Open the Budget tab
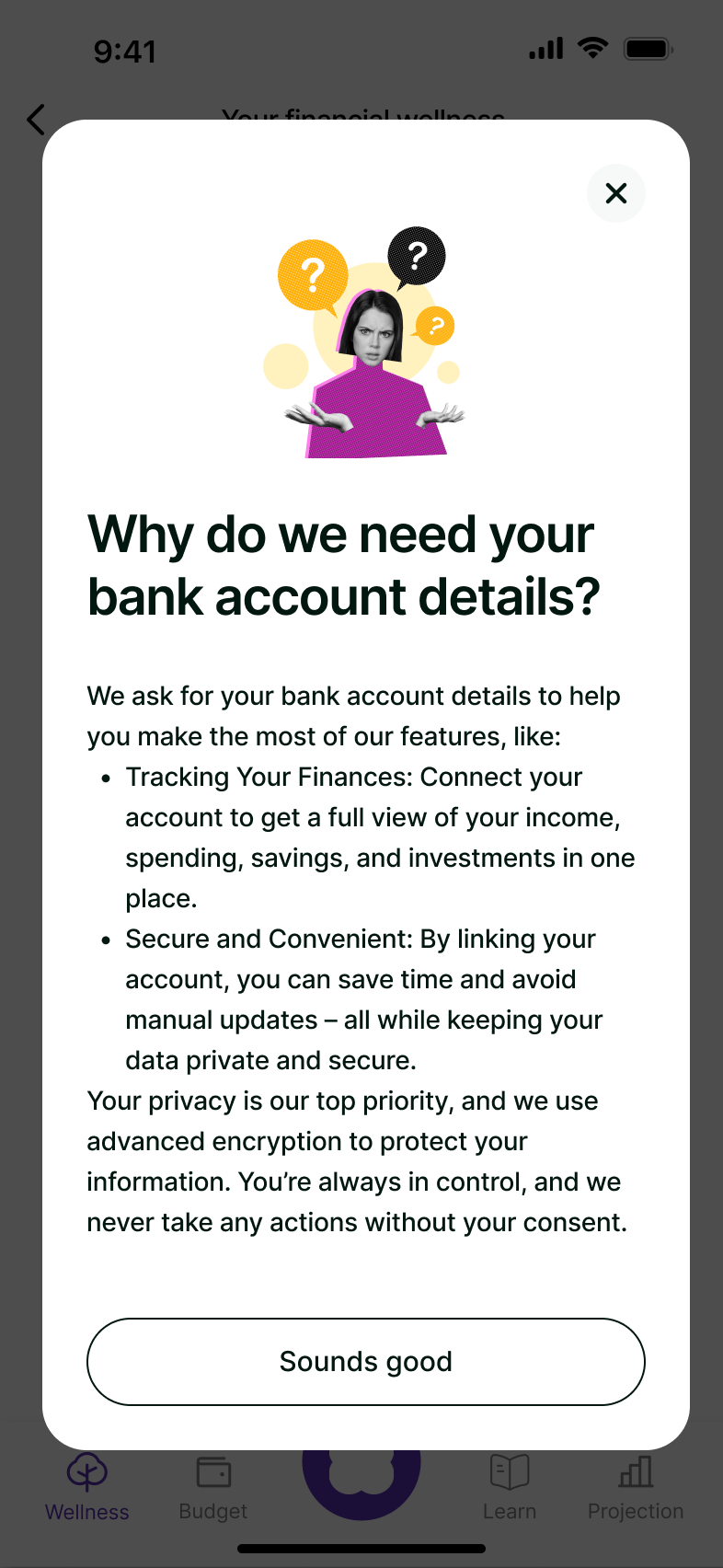This screenshot has width=723, height=1568. click(213, 1487)
